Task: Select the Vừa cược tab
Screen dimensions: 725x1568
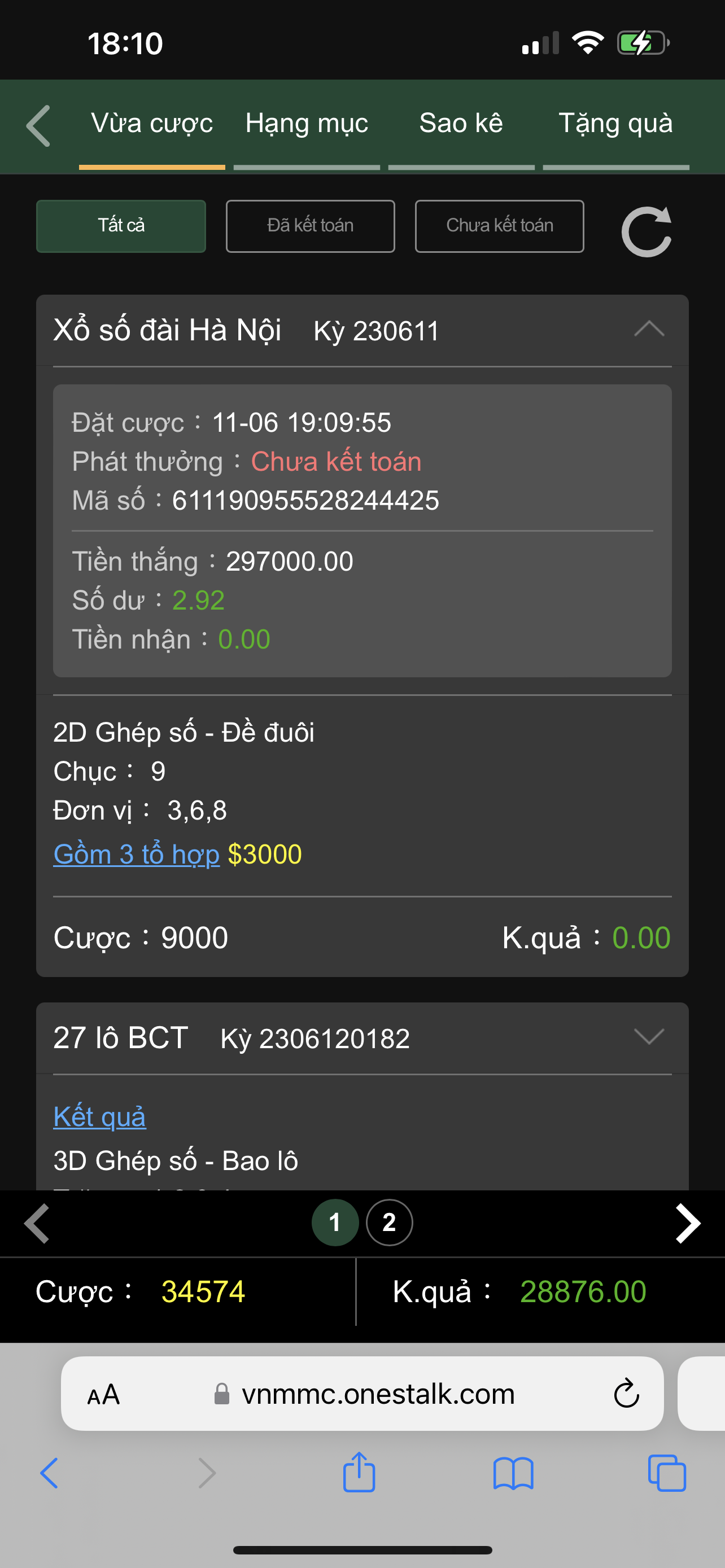Action: (152, 124)
